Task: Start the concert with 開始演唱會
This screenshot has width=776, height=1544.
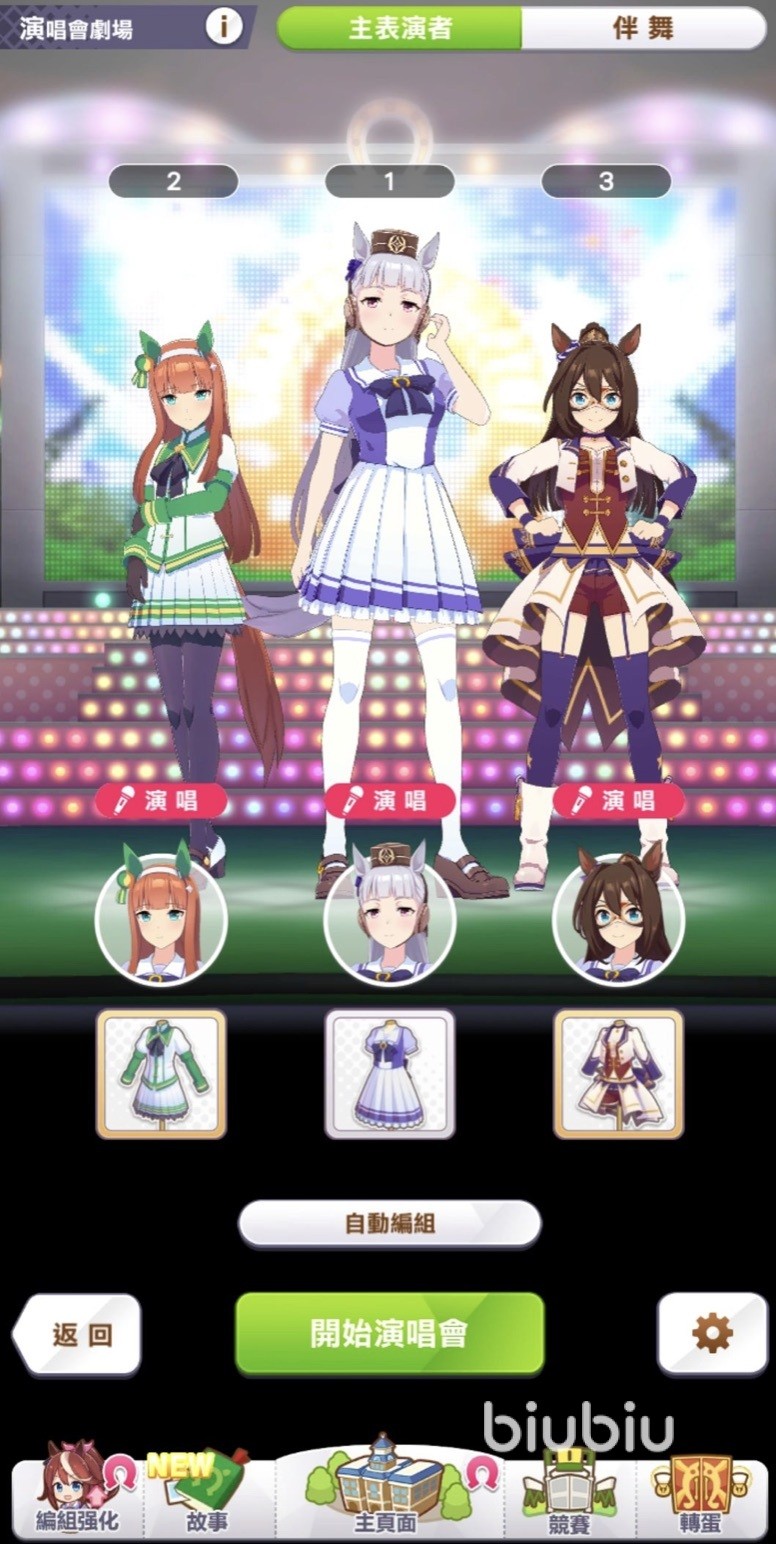Action: (389, 1334)
